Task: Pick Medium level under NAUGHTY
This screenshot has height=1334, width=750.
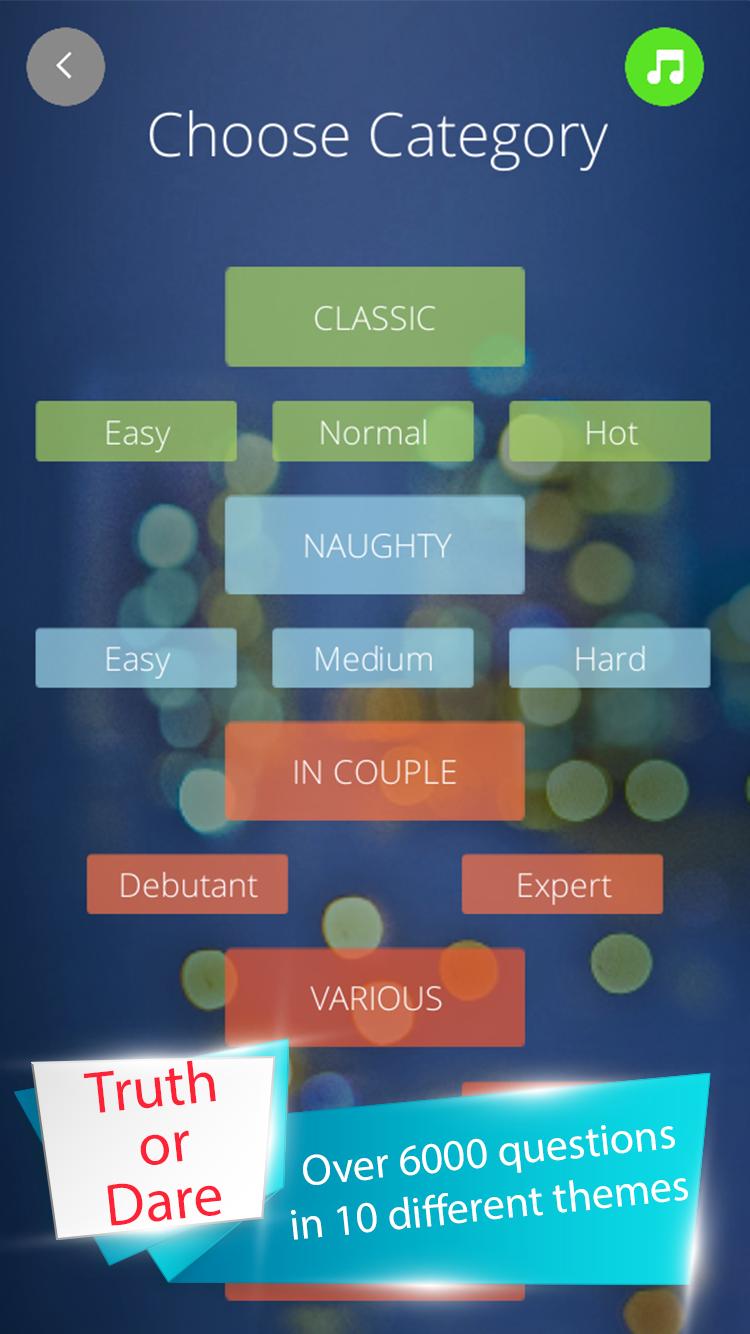Action: (372, 658)
